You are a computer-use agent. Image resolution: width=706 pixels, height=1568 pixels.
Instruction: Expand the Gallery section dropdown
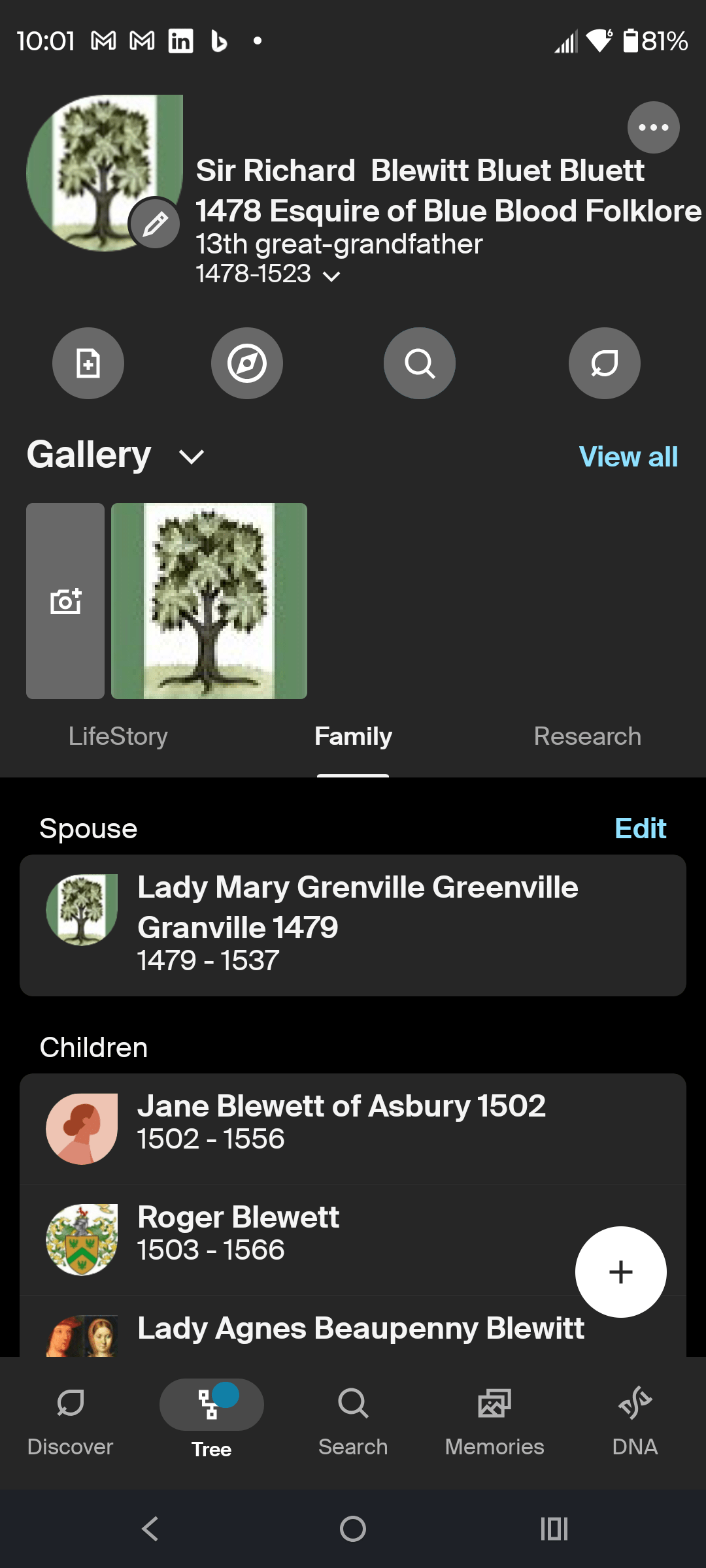(190, 457)
